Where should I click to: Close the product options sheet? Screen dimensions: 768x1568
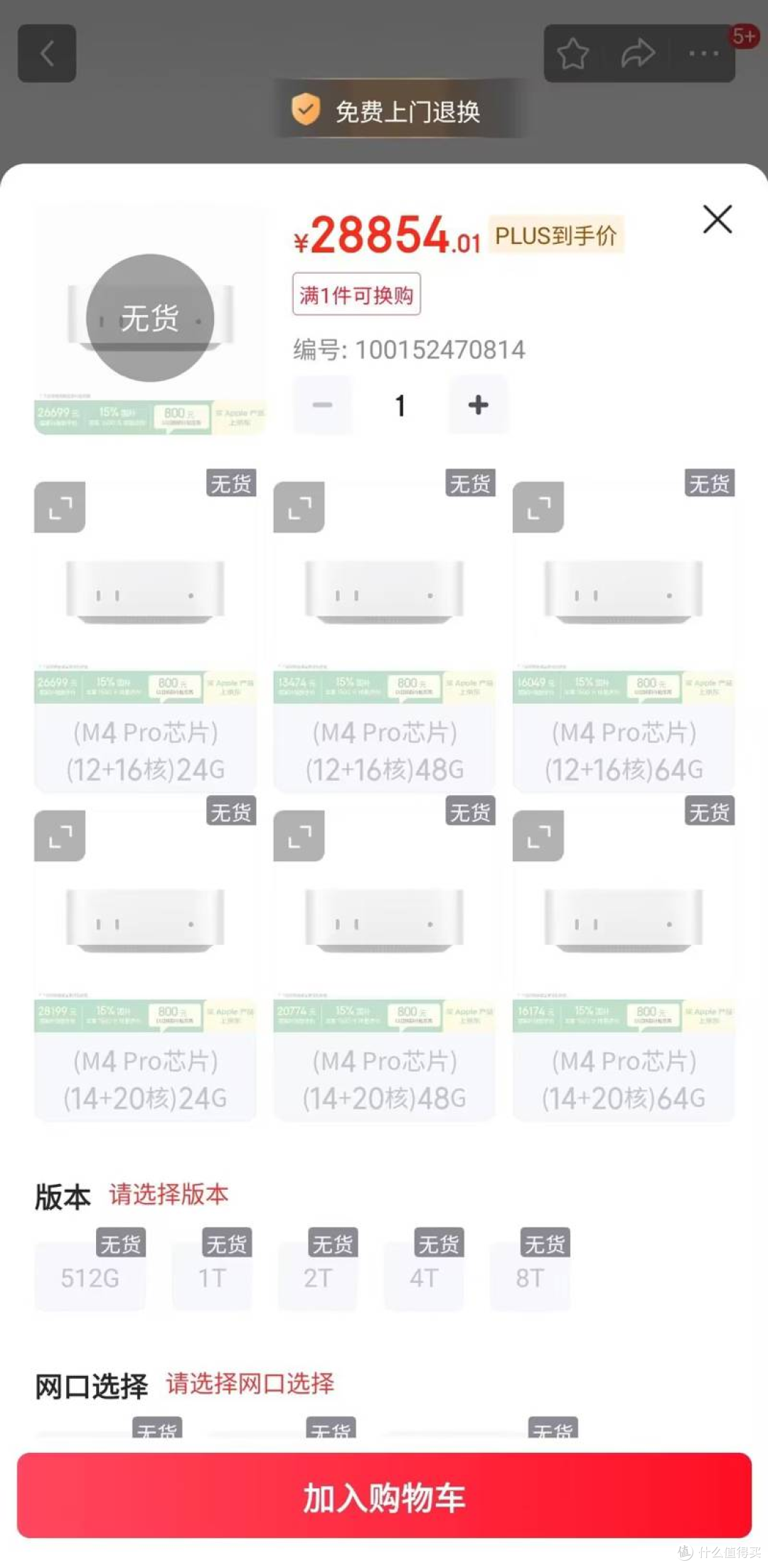tap(718, 219)
